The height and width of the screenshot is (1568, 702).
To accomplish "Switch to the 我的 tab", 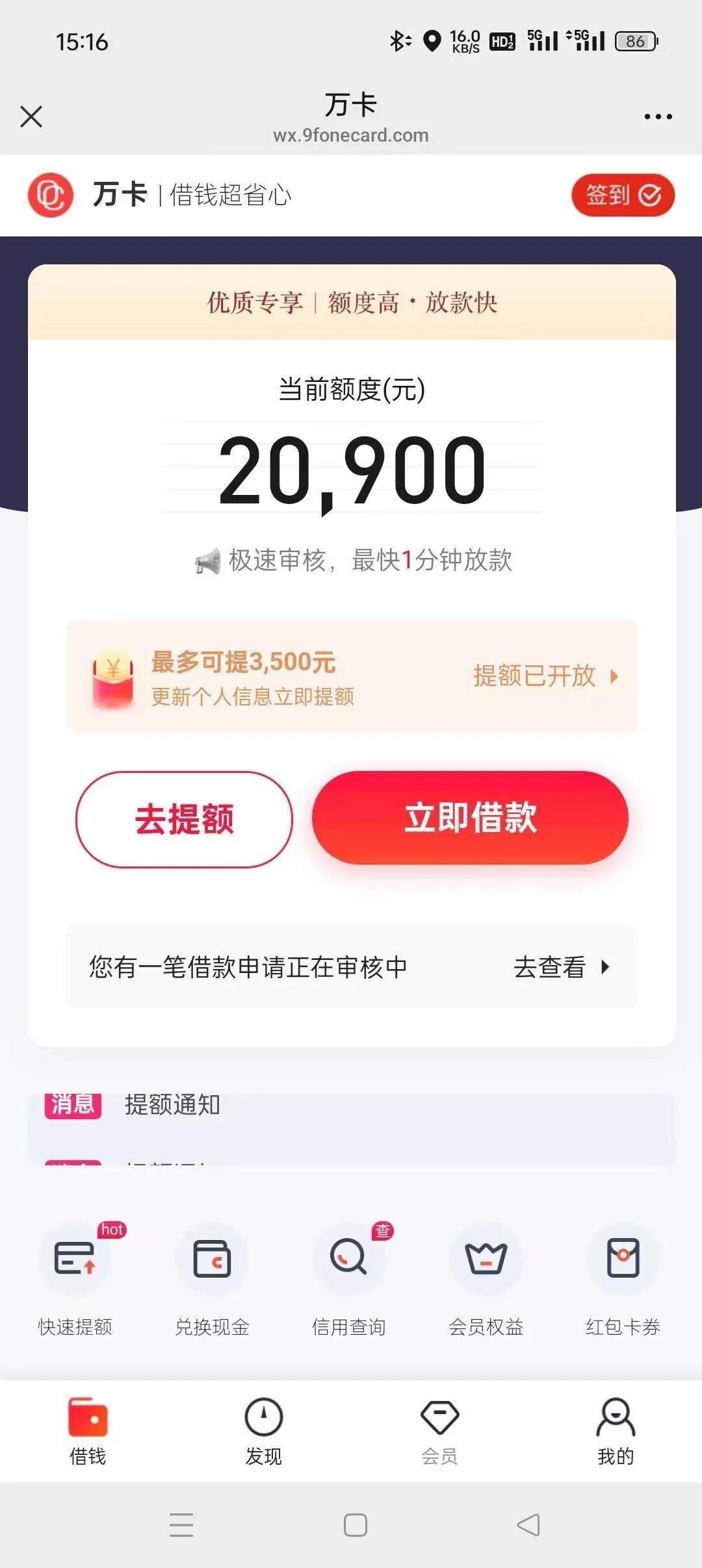I will click(x=616, y=1432).
